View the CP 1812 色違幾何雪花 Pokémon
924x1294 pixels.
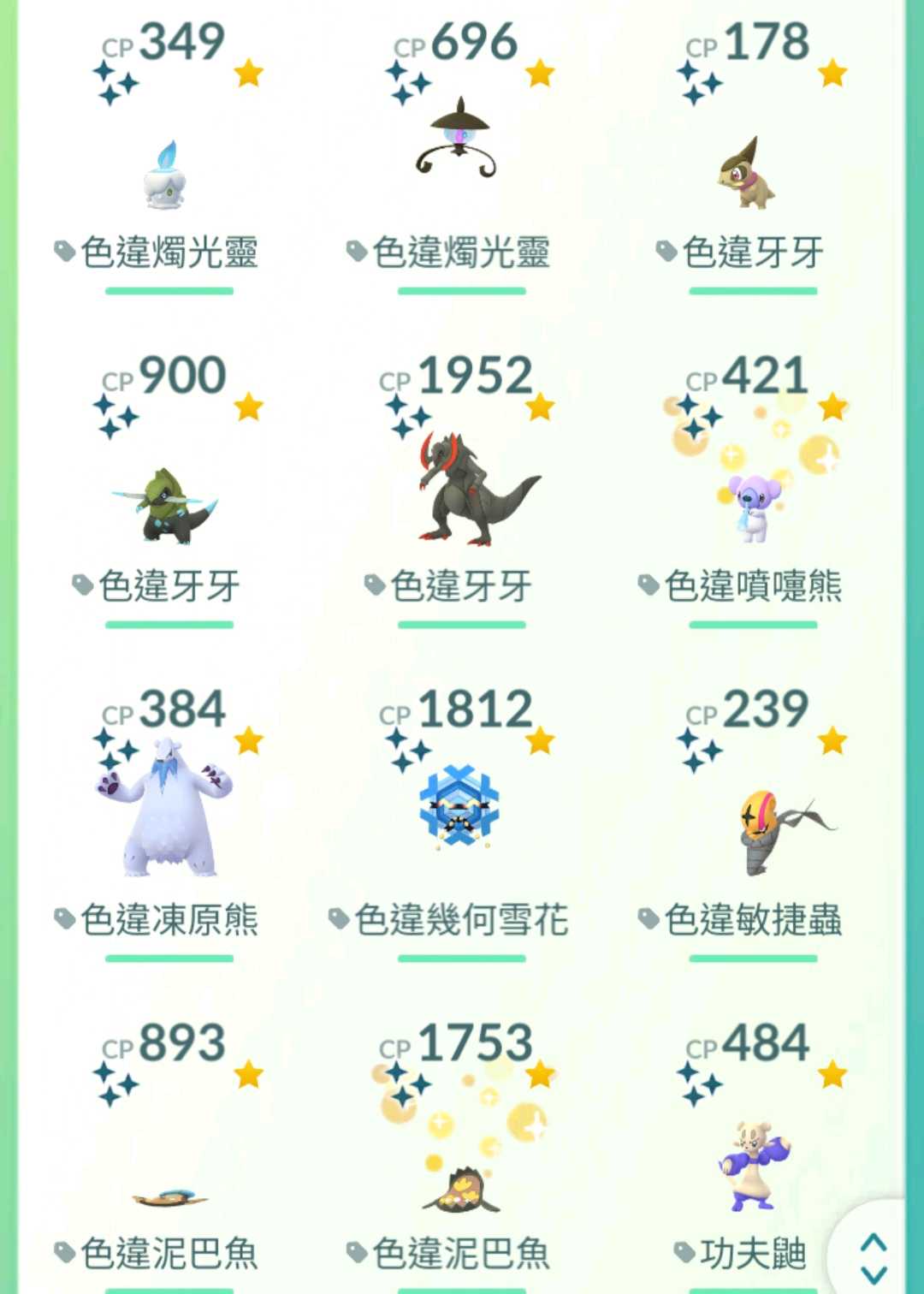(460, 806)
